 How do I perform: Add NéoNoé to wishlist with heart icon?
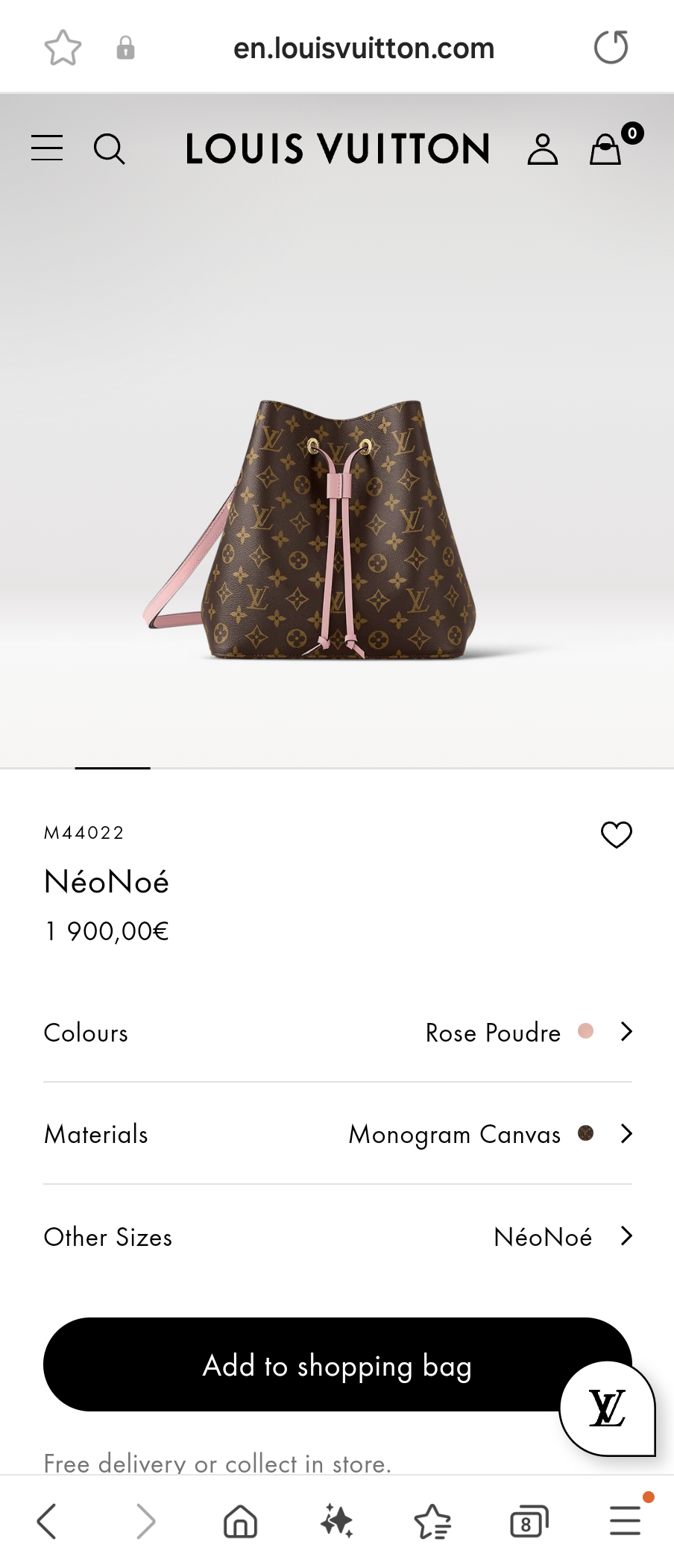tap(616, 835)
